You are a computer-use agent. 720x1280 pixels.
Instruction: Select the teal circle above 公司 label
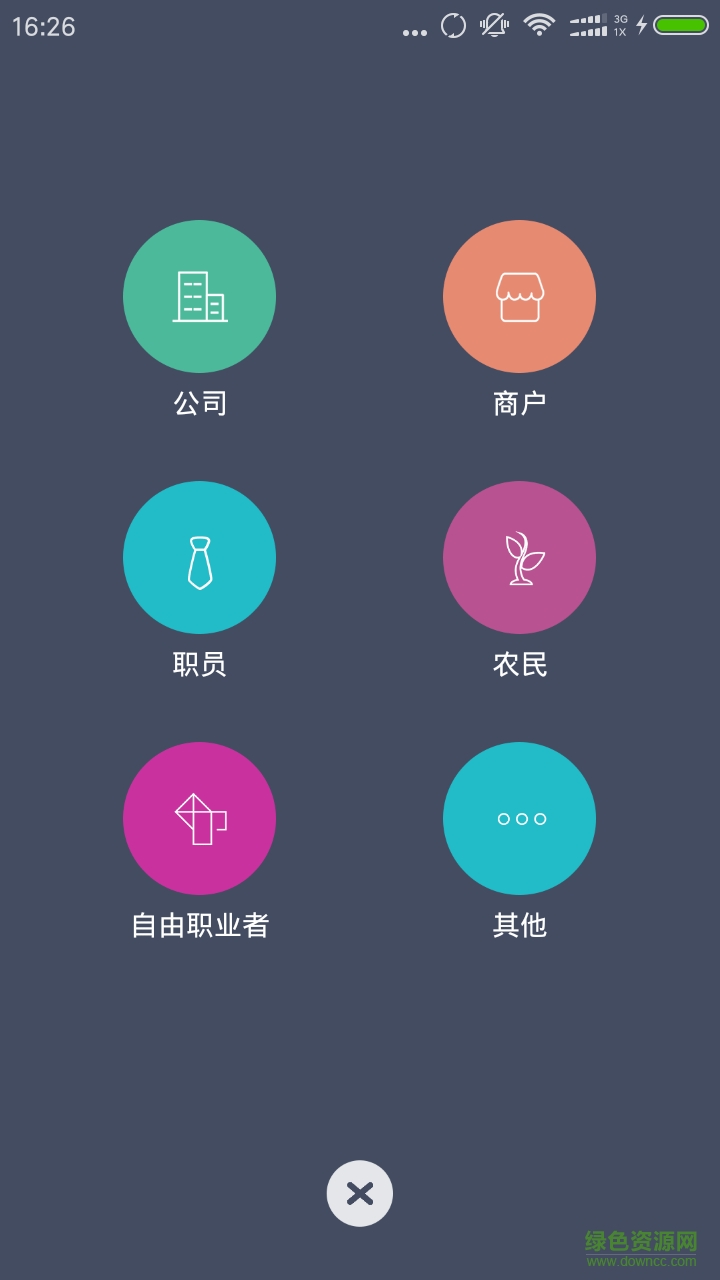199,296
